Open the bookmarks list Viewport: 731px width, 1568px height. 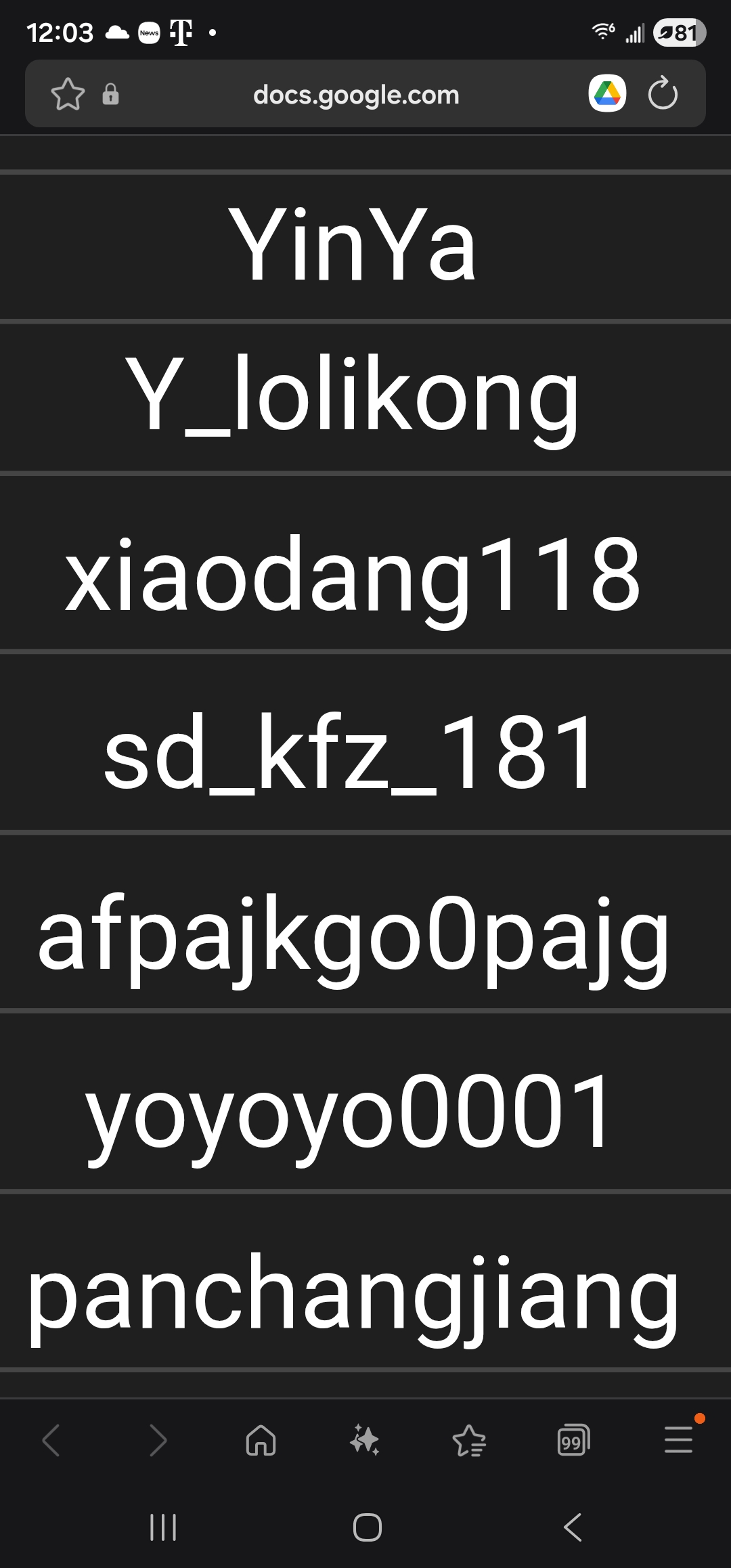tap(469, 1440)
